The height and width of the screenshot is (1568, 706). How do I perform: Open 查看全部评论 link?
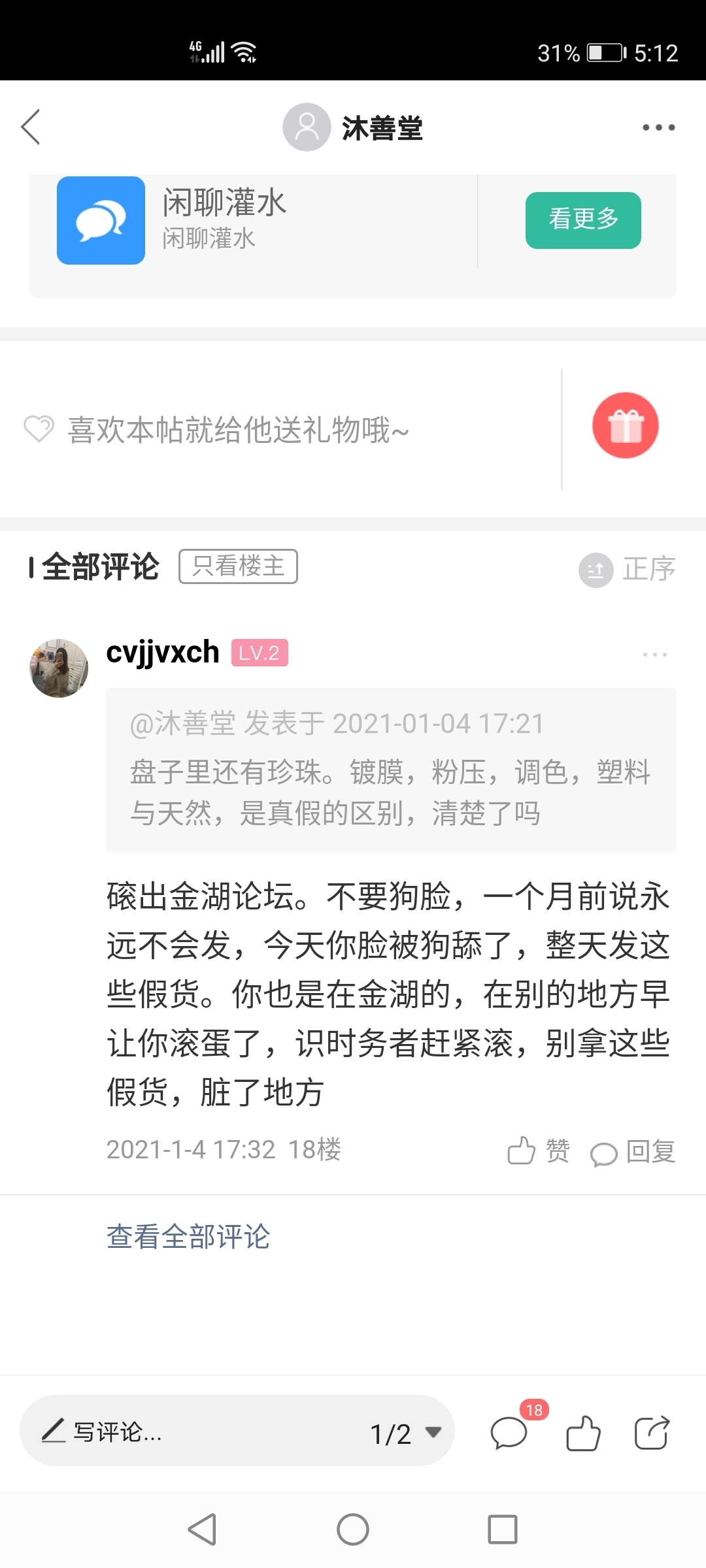[188, 1236]
